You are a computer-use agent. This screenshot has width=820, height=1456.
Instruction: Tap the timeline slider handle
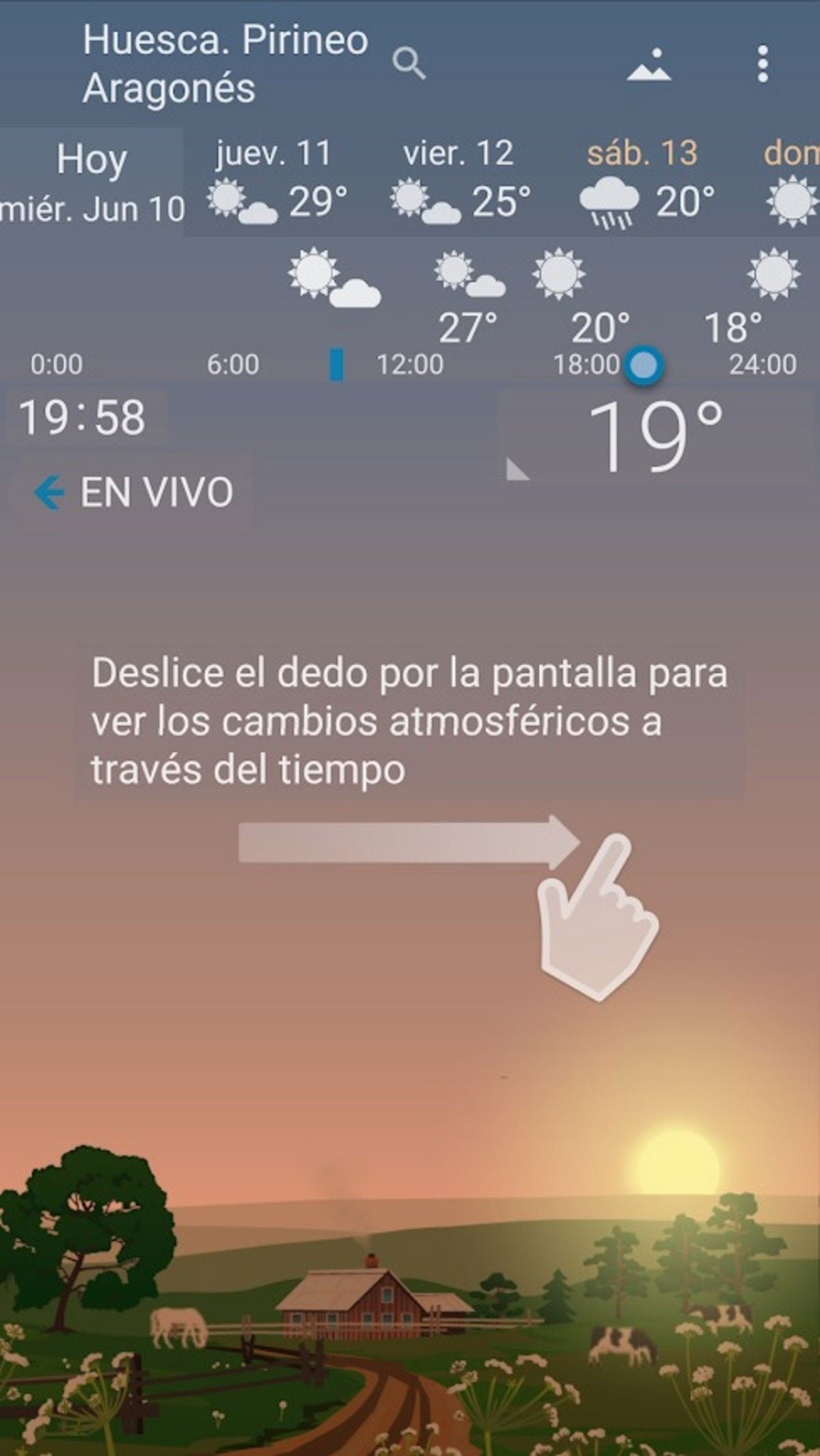point(644,365)
